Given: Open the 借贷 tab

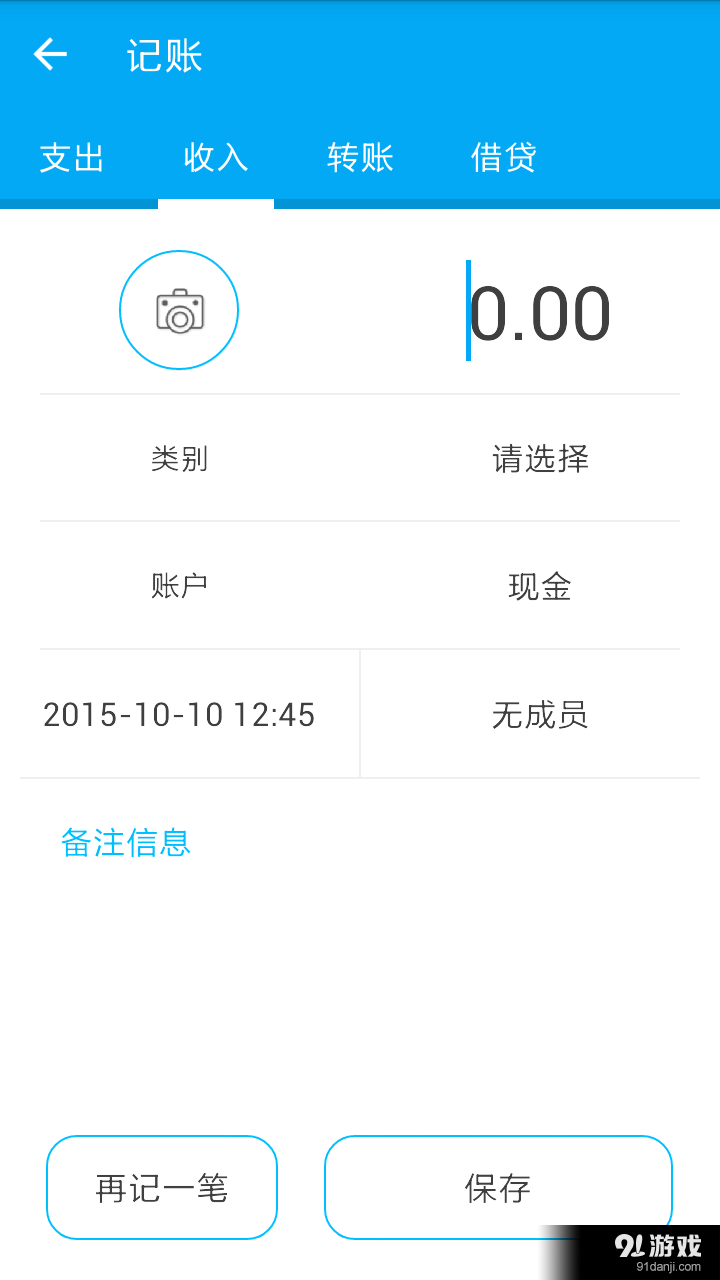Looking at the screenshot, I should 503,158.
